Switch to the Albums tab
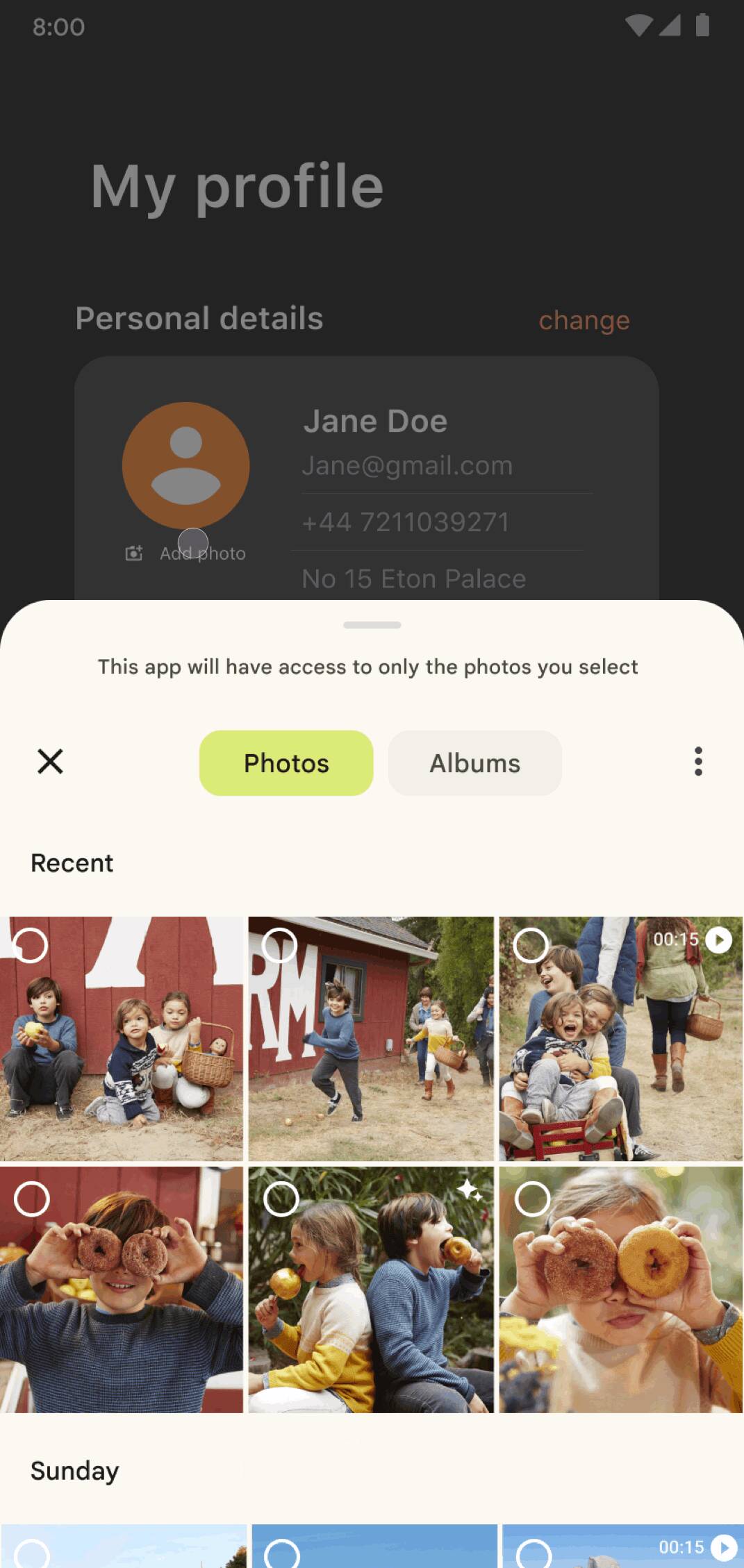Screen dimensions: 744x1568 tap(474, 763)
